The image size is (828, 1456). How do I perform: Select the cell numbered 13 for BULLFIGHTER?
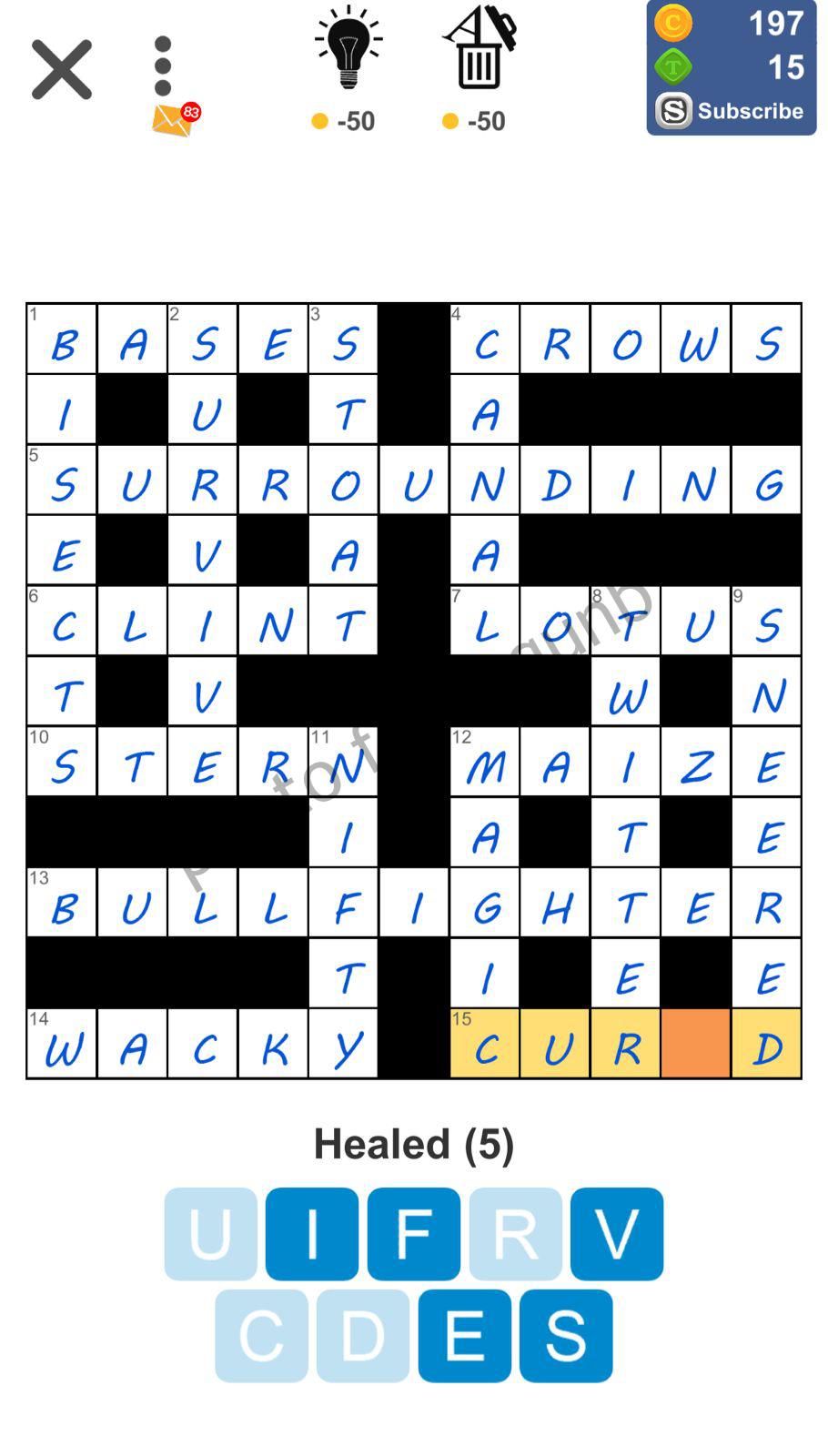pos(62,903)
